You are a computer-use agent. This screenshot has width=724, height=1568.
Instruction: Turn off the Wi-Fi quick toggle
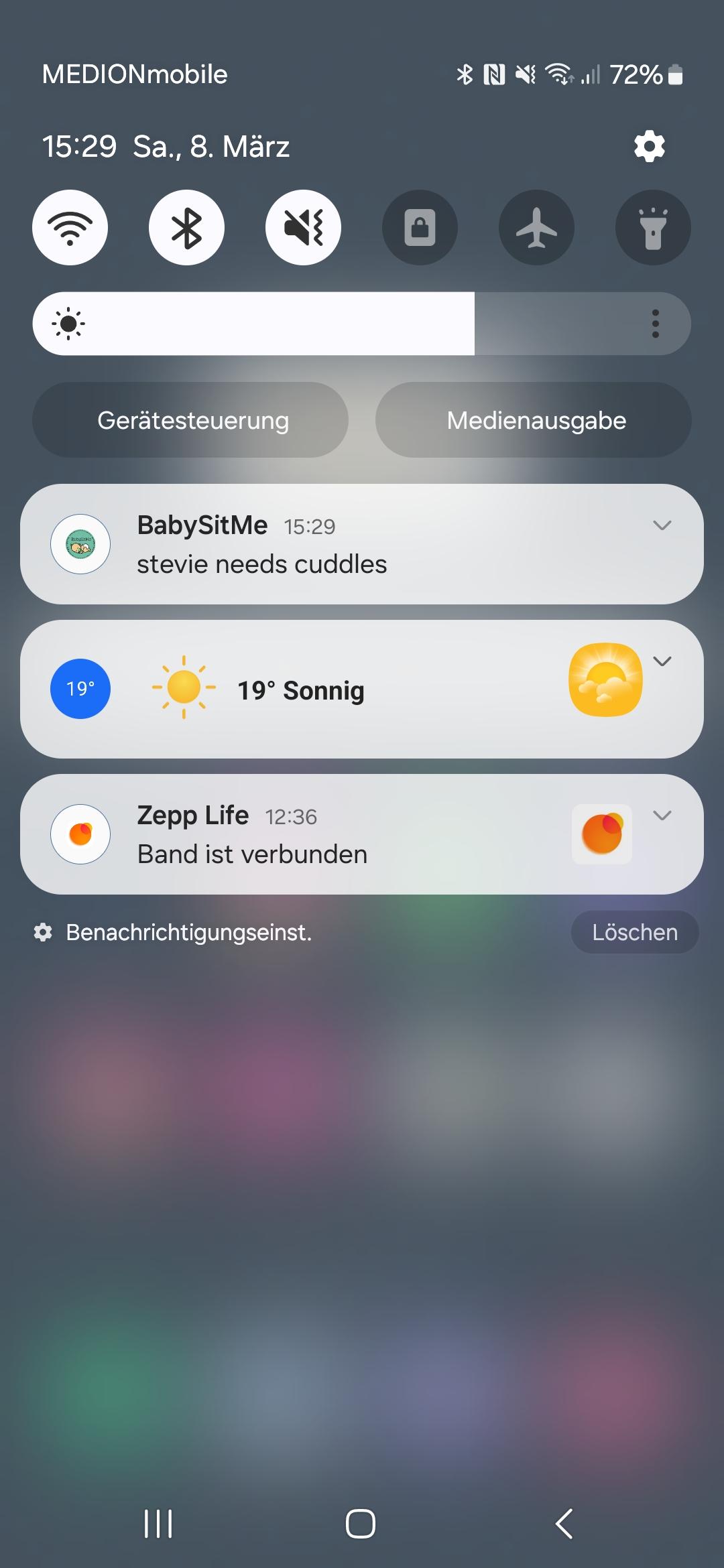click(x=70, y=228)
